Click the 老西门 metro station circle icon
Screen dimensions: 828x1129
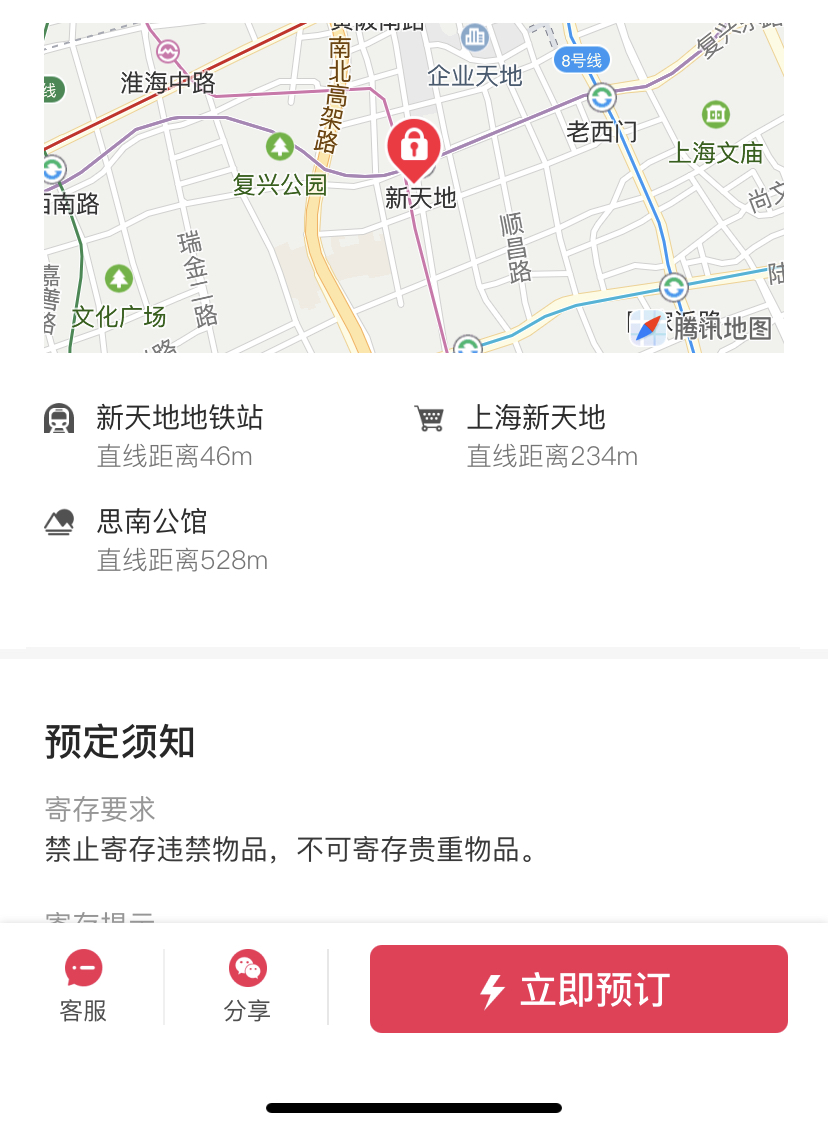tap(601, 99)
